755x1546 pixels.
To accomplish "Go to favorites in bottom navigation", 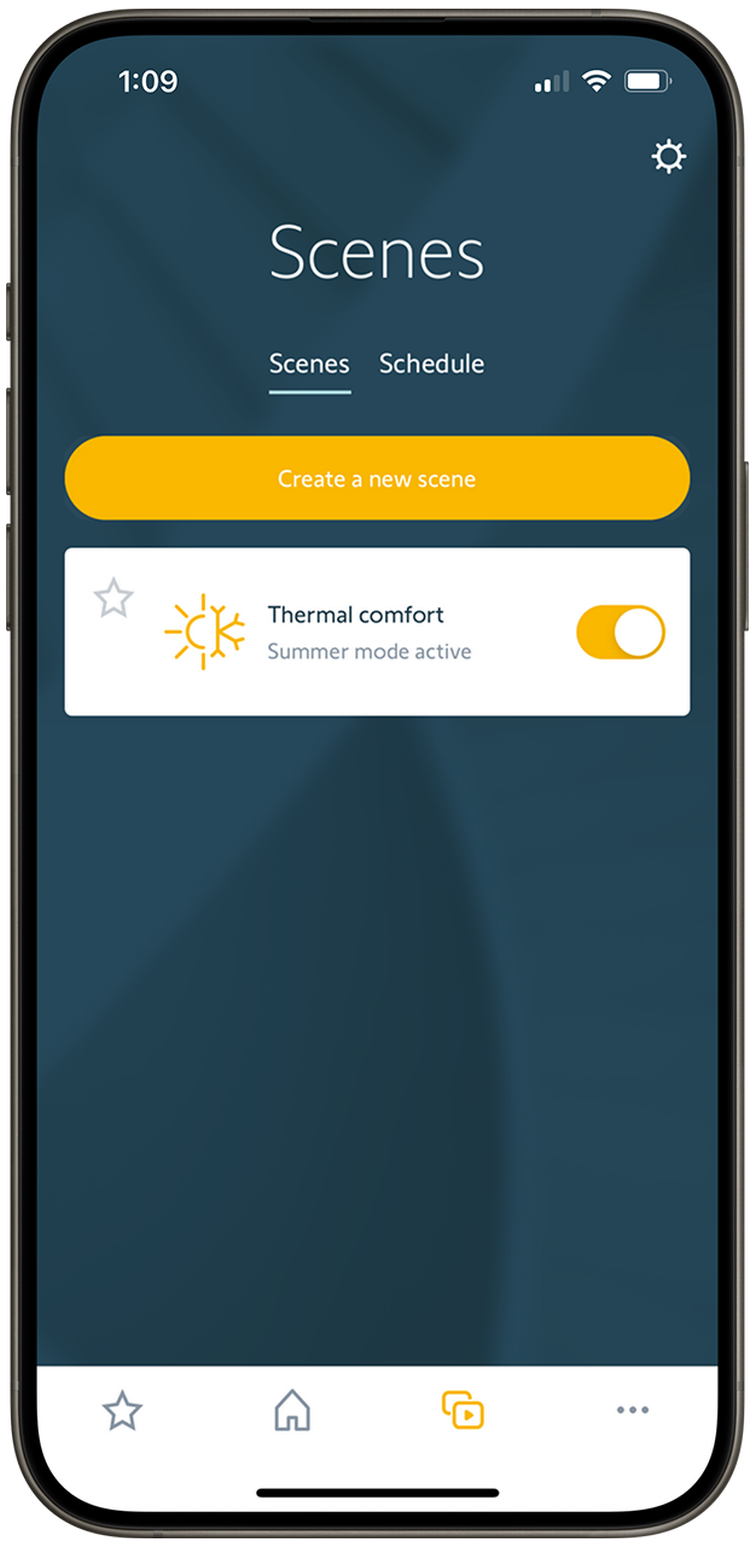I will point(122,1411).
